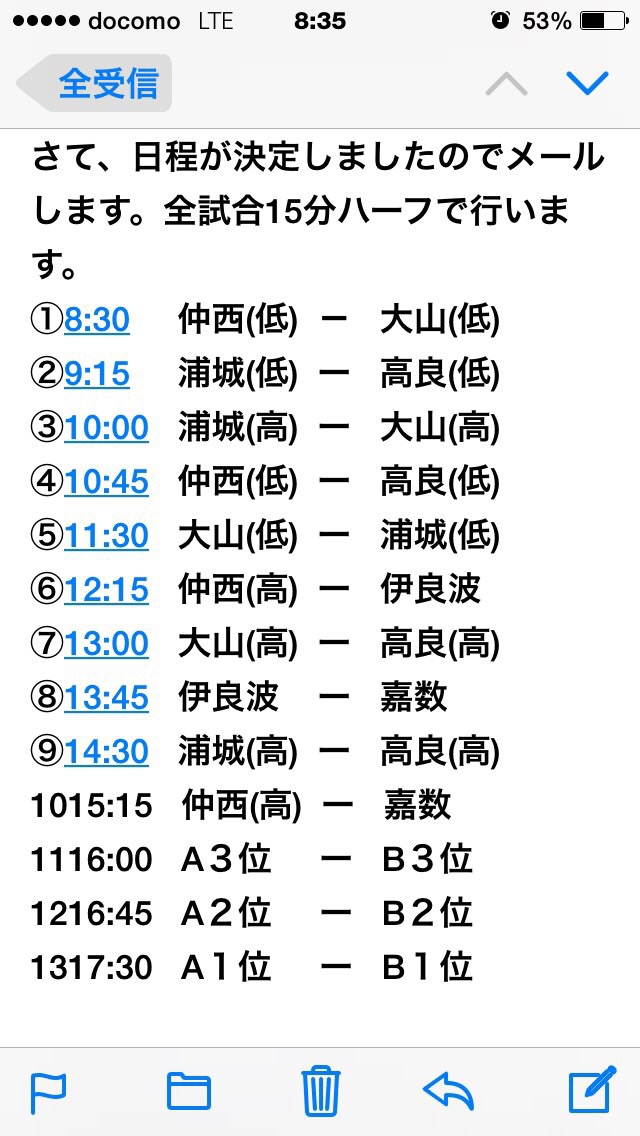Go back to the 全受信 inbox
The height and width of the screenshot is (1136, 640).
click(x=94, y=83)
